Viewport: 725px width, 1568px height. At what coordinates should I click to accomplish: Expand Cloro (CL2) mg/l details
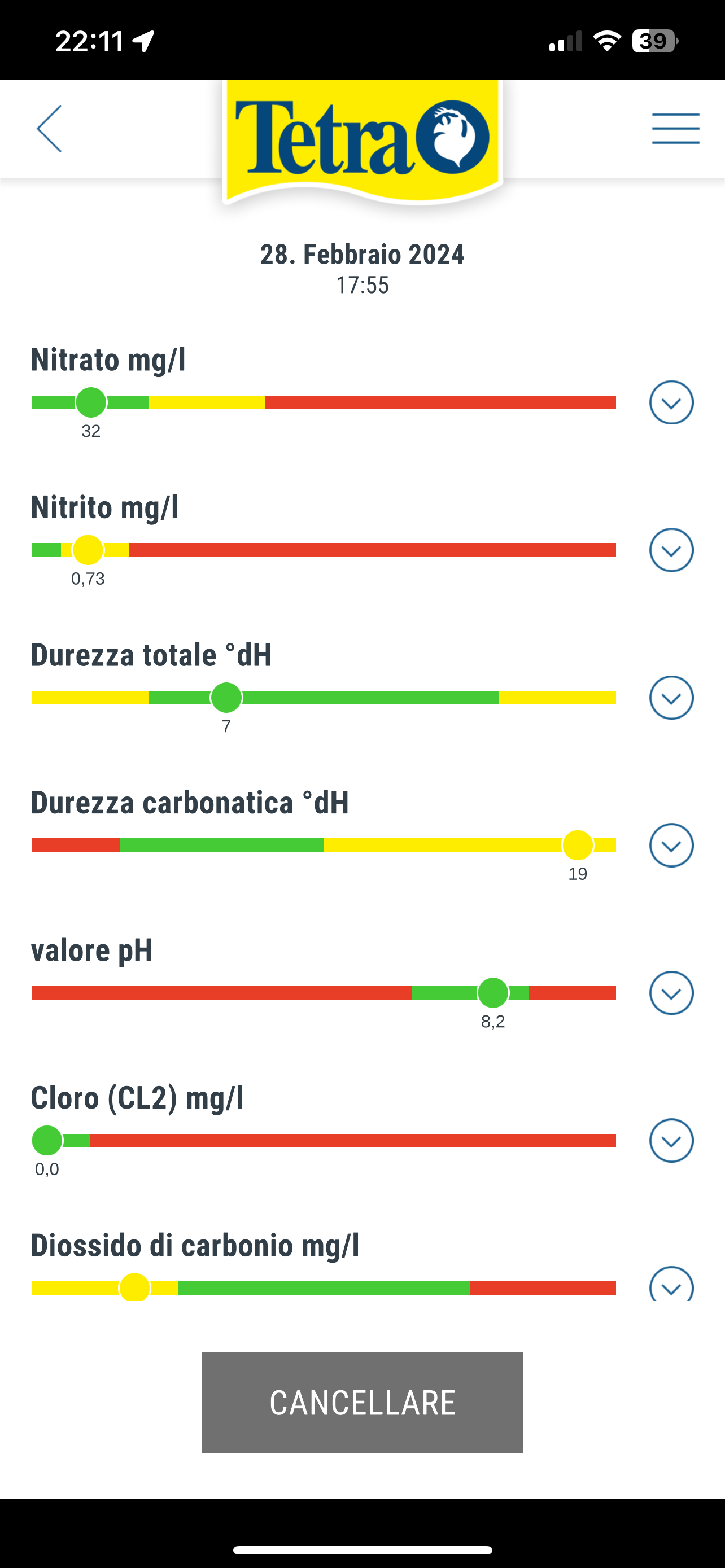click(x=671, y=1141)
